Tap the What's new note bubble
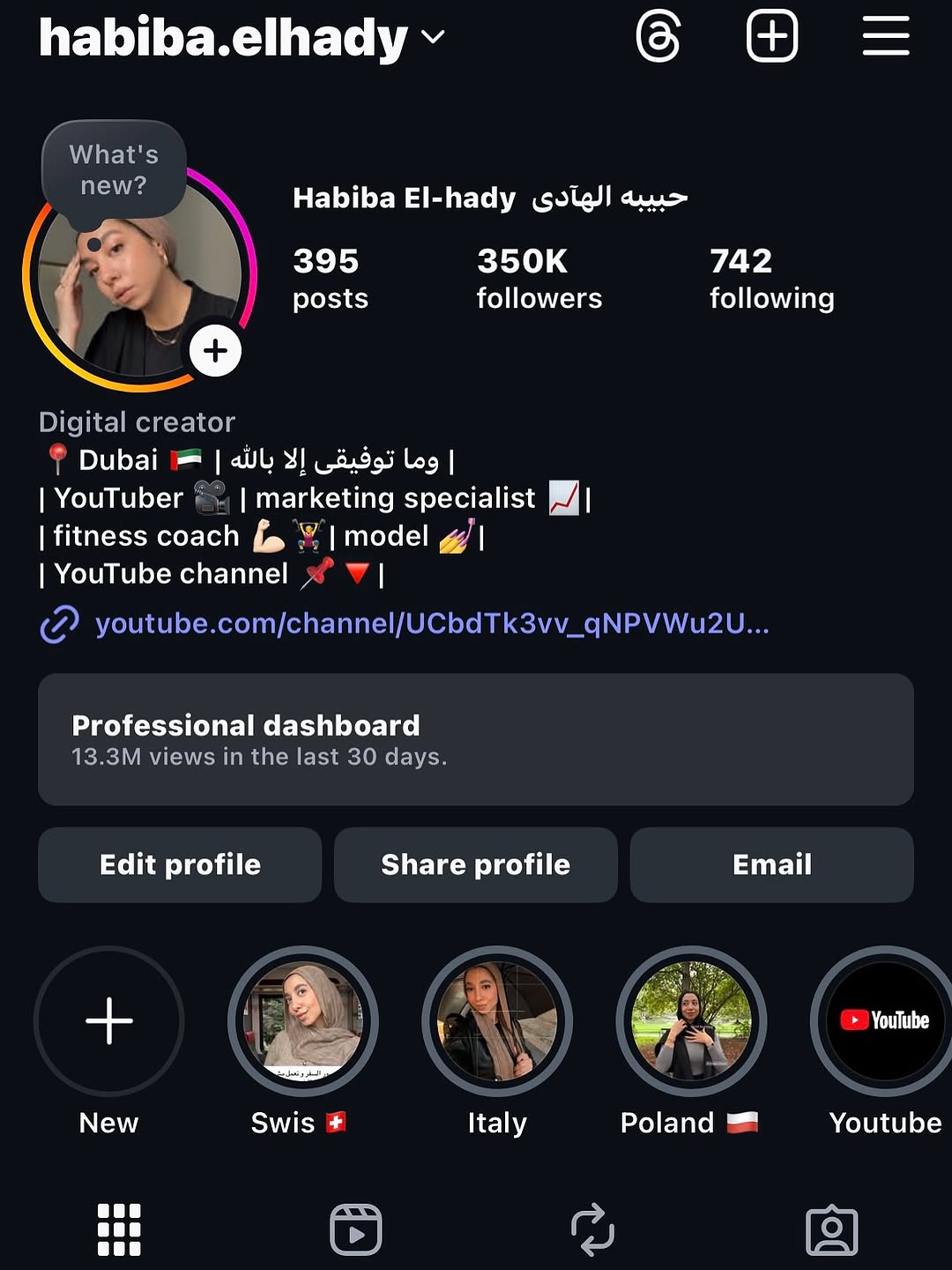This screenshot has height=1270, width=952. [x=114, y=169]
